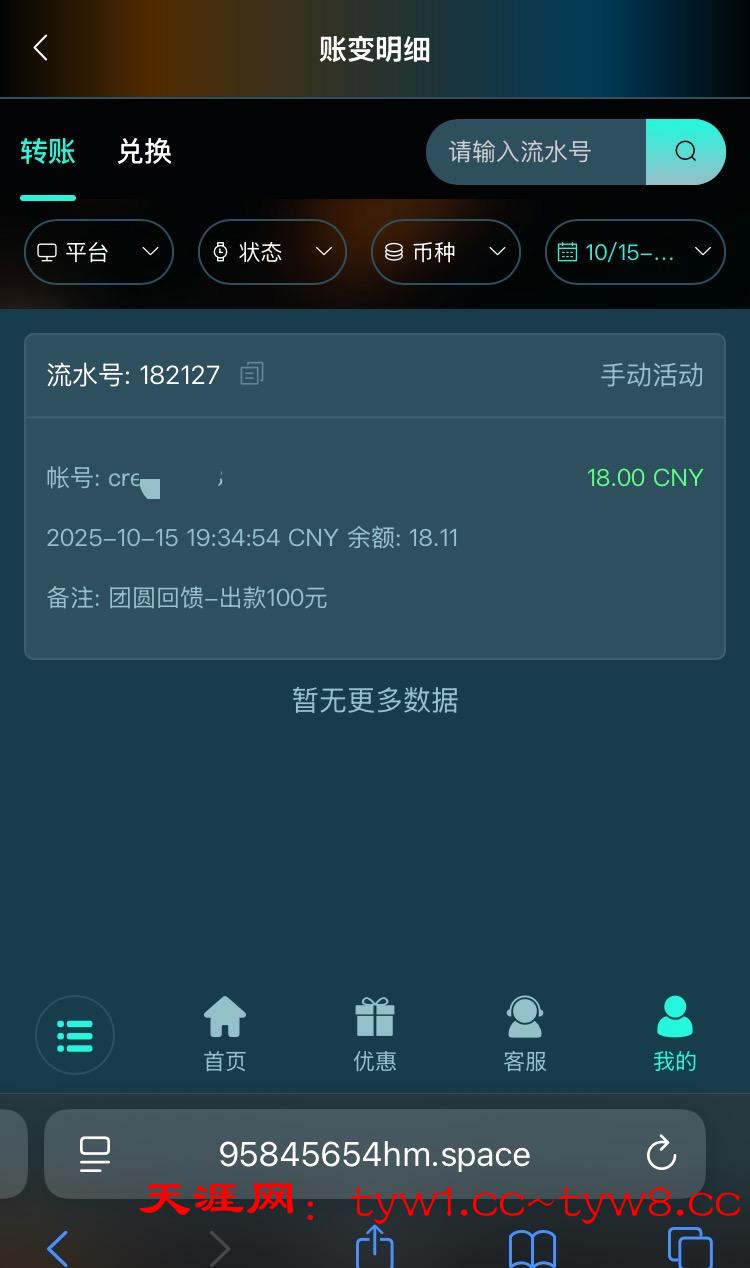
Task: Open the browser bookmarks icon
Action: pos(532,1247)
